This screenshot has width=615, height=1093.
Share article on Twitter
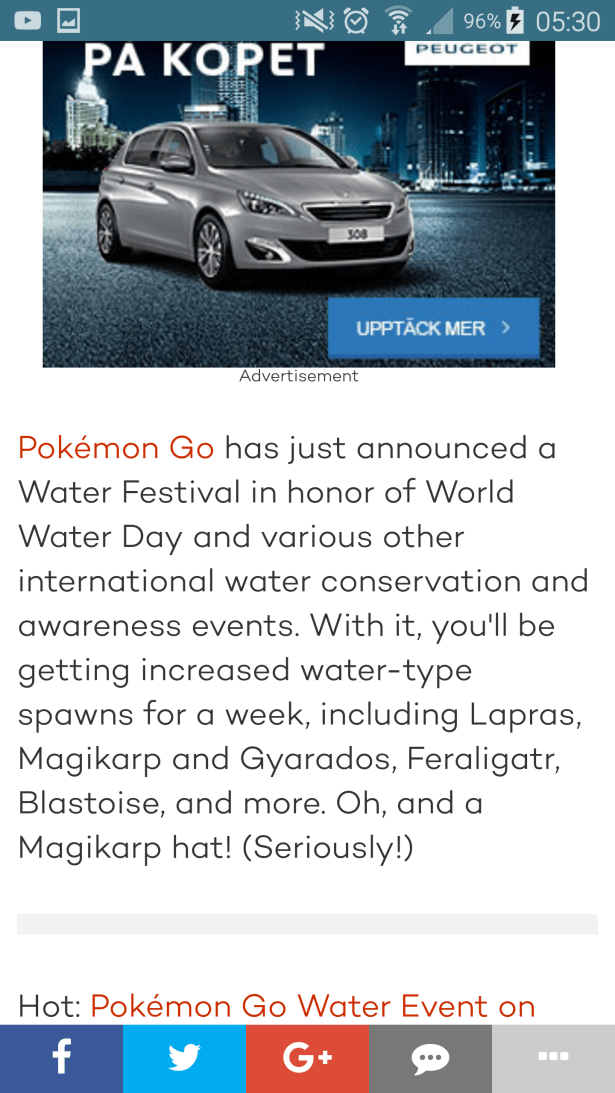[x=184, y=1058]
